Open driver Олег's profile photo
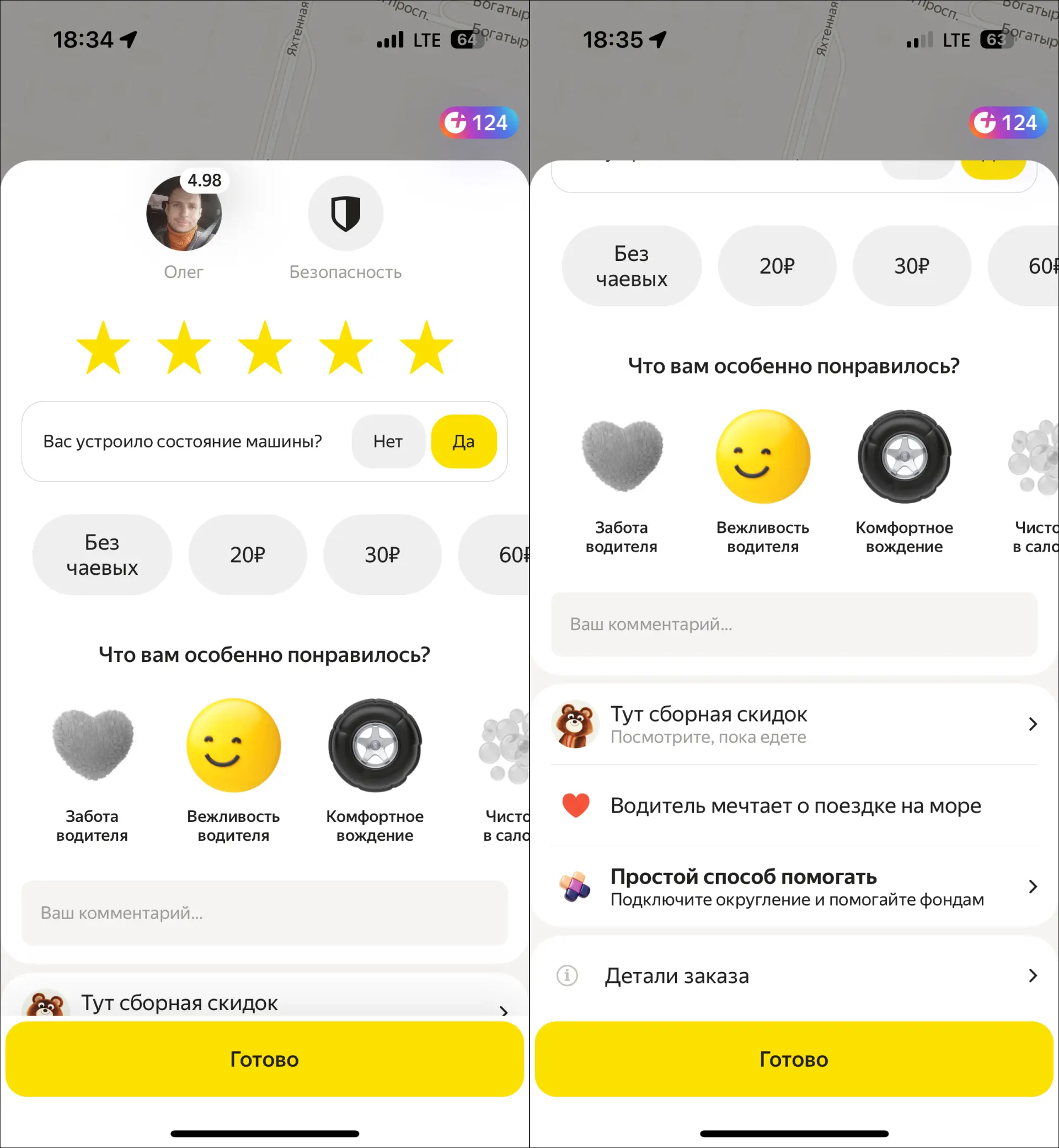The height and width of the screenshot is (1148, 1059). click(183, 213)
